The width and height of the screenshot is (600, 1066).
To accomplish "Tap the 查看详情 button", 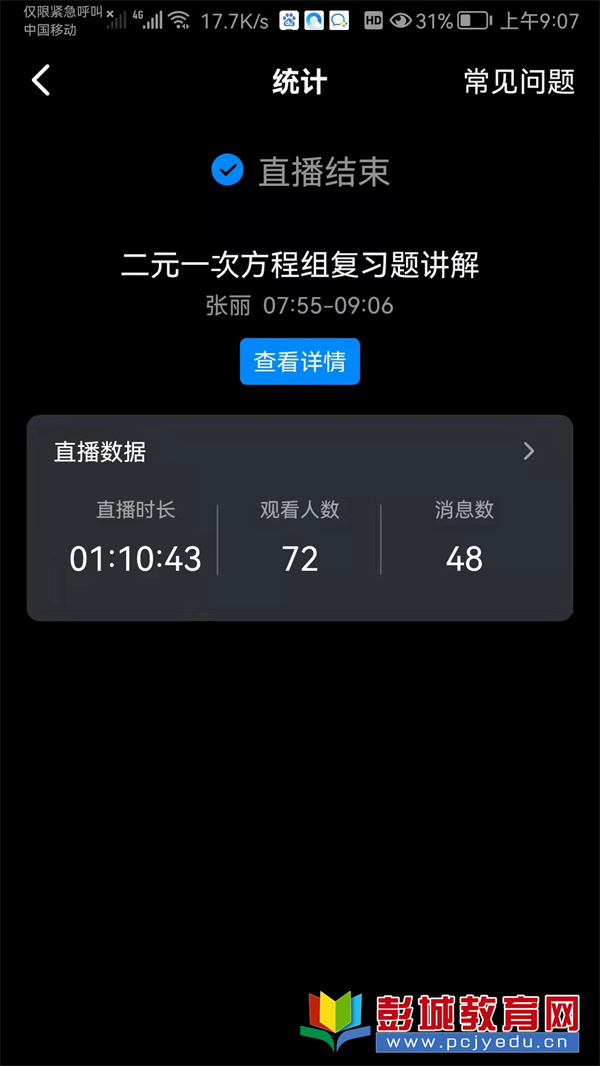I will pyautogui.click(x=300, y=361).
